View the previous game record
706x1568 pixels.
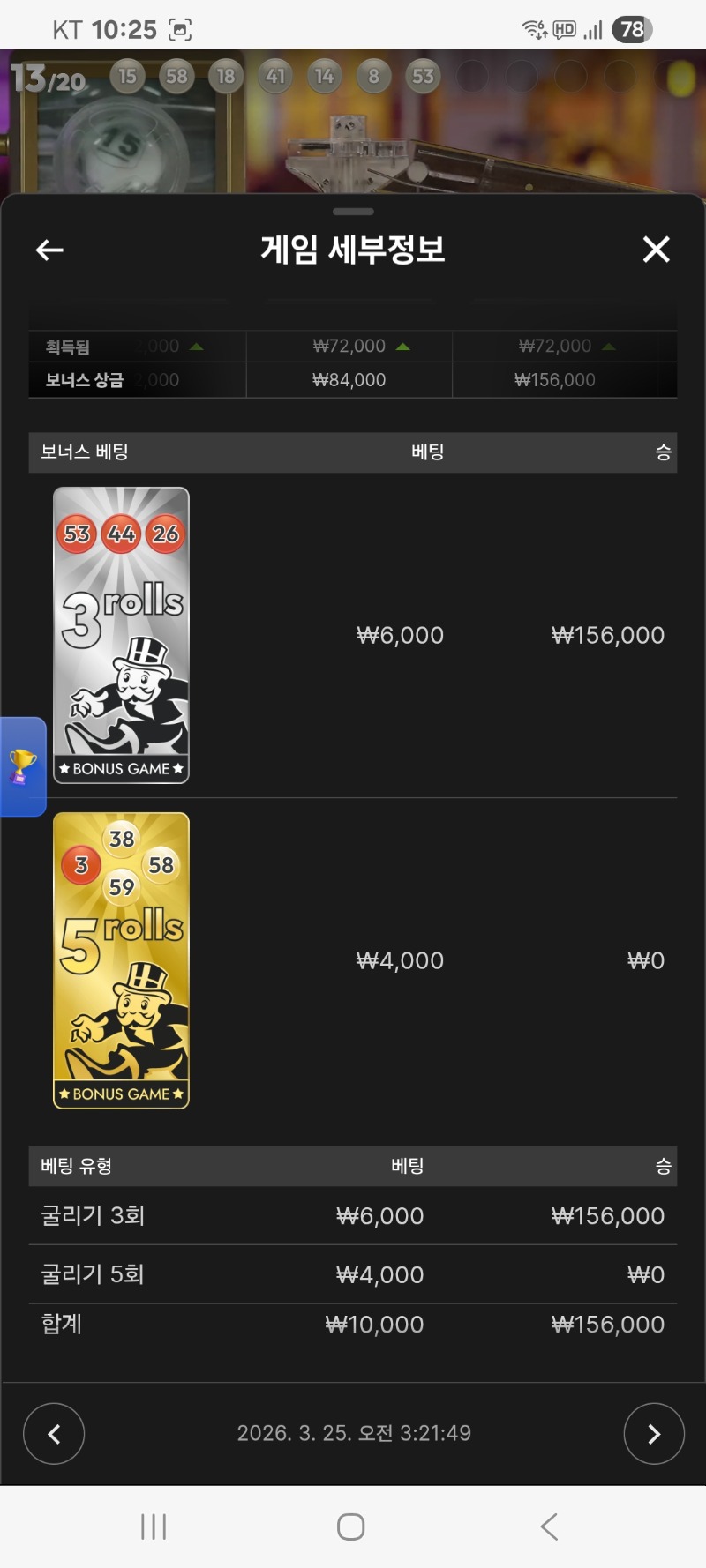pos(54,1433)
